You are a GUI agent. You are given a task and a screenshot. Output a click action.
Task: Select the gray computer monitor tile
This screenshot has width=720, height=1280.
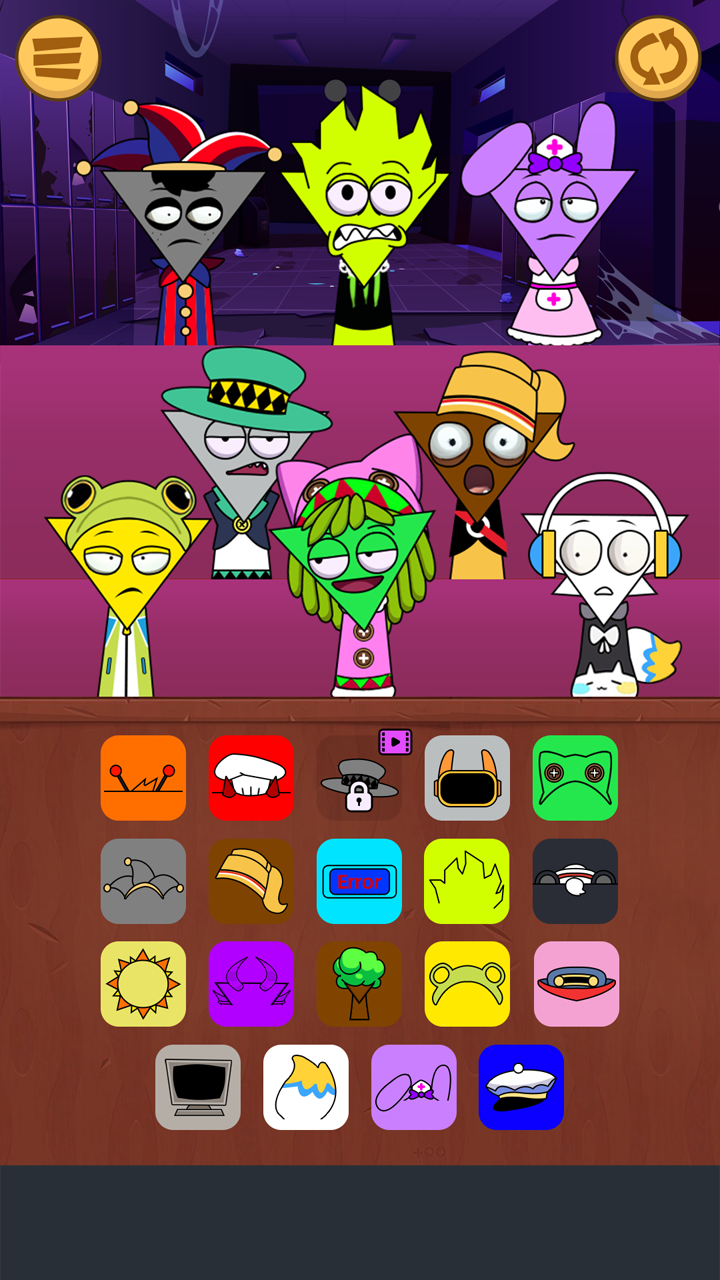click(198, 1087)
